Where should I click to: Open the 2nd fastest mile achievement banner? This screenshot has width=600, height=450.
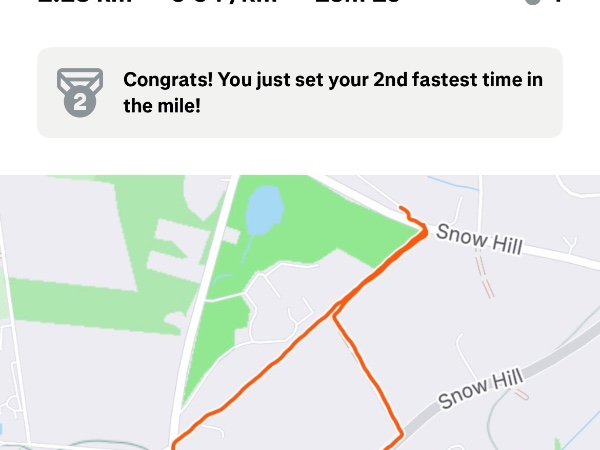(300, 92)
